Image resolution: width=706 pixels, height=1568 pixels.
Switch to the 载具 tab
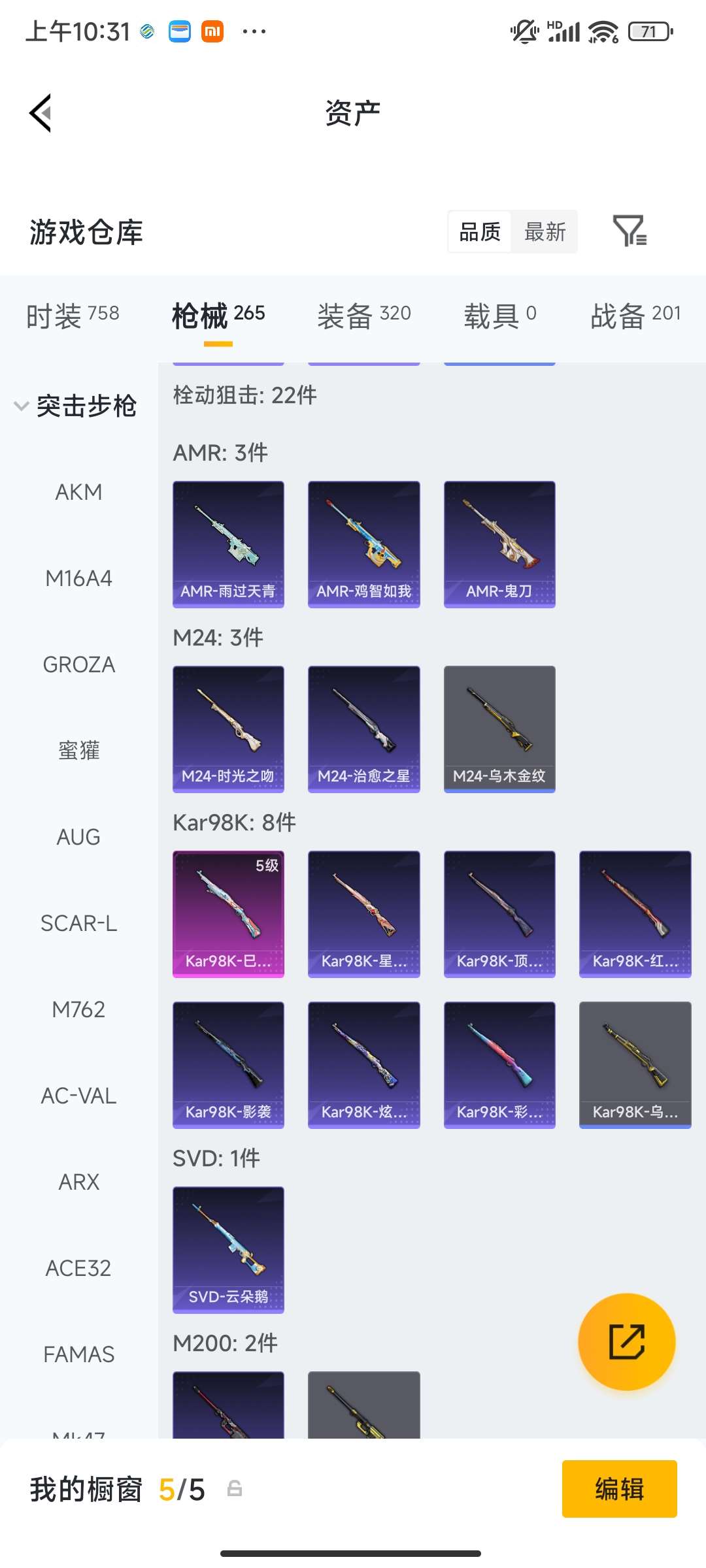[500, 316]
